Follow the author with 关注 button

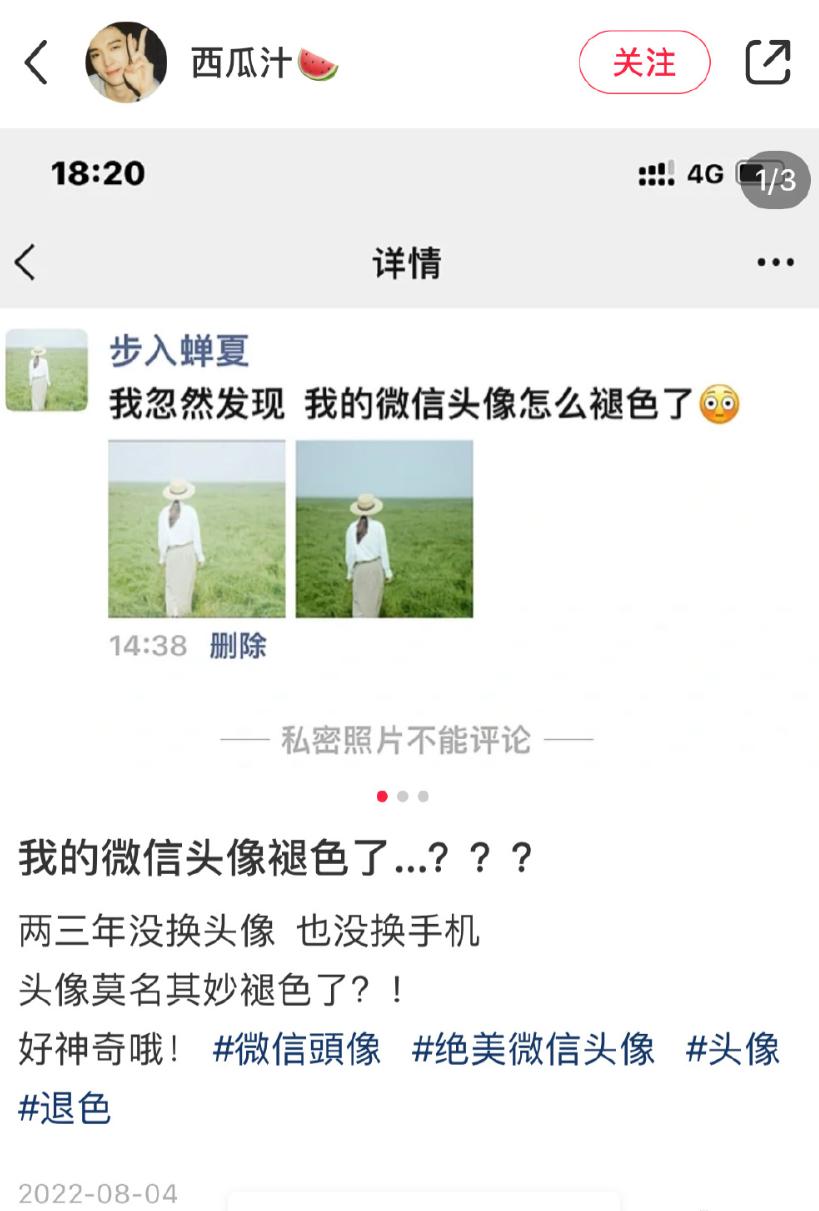point(644,63)
